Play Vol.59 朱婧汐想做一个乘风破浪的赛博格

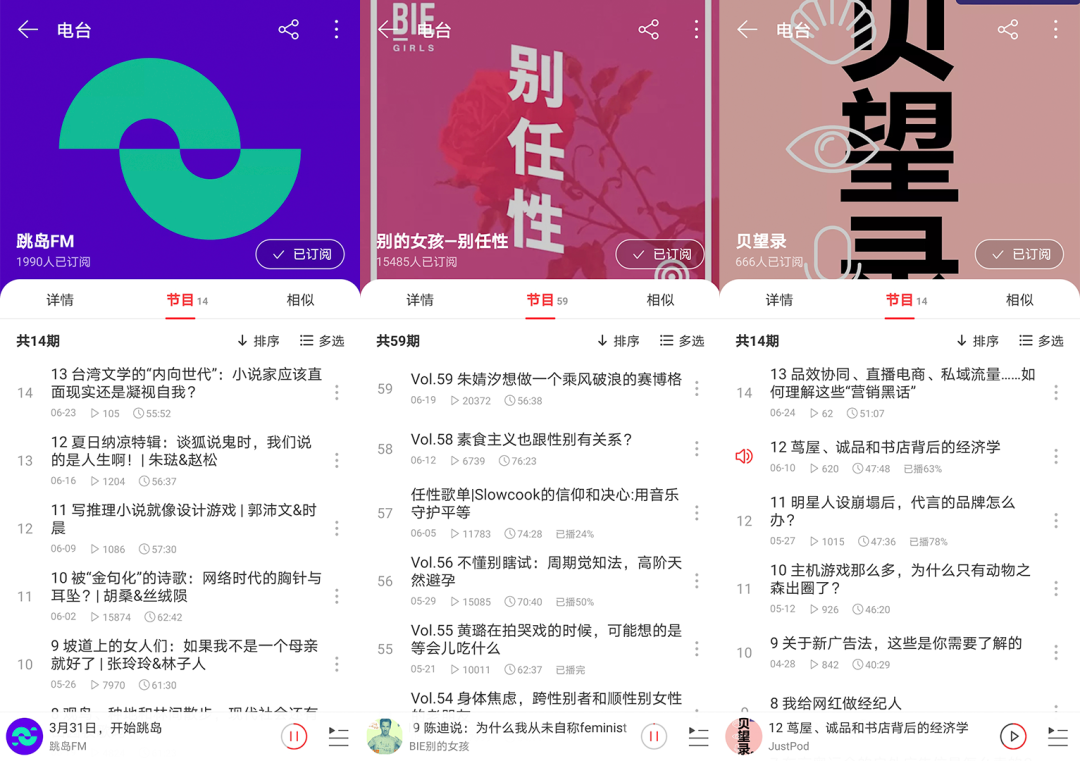click(546, 380)
